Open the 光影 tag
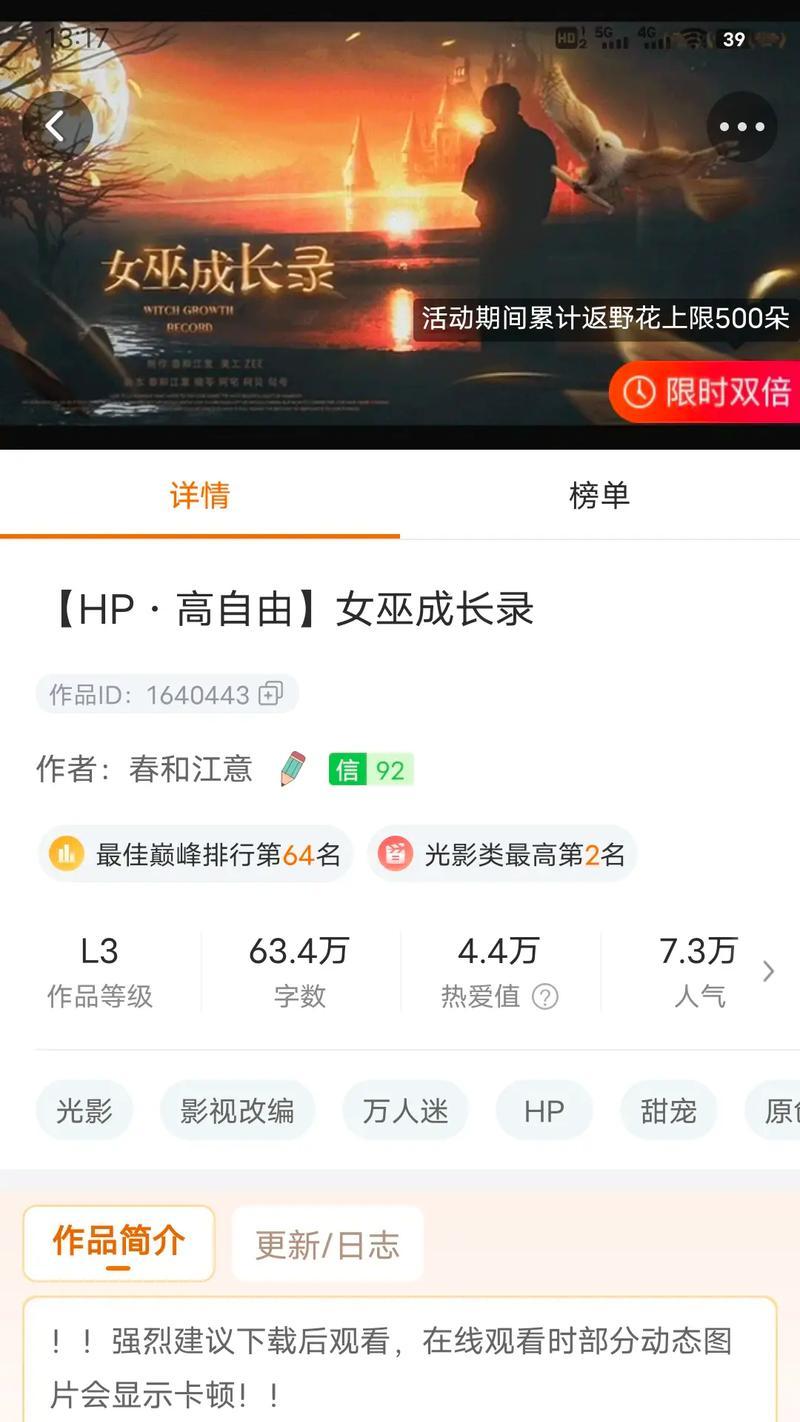800x1422 pixels. 84,1110
